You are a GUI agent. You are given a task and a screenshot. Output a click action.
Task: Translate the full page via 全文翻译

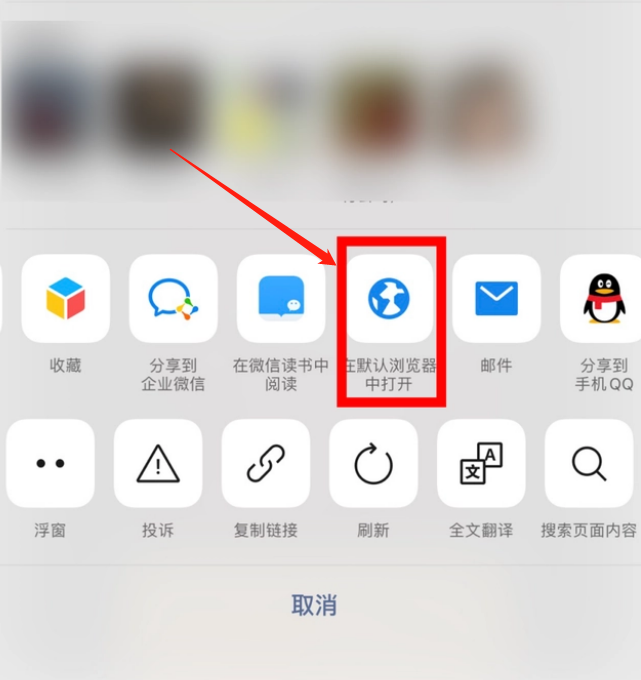tap(481, 463)
